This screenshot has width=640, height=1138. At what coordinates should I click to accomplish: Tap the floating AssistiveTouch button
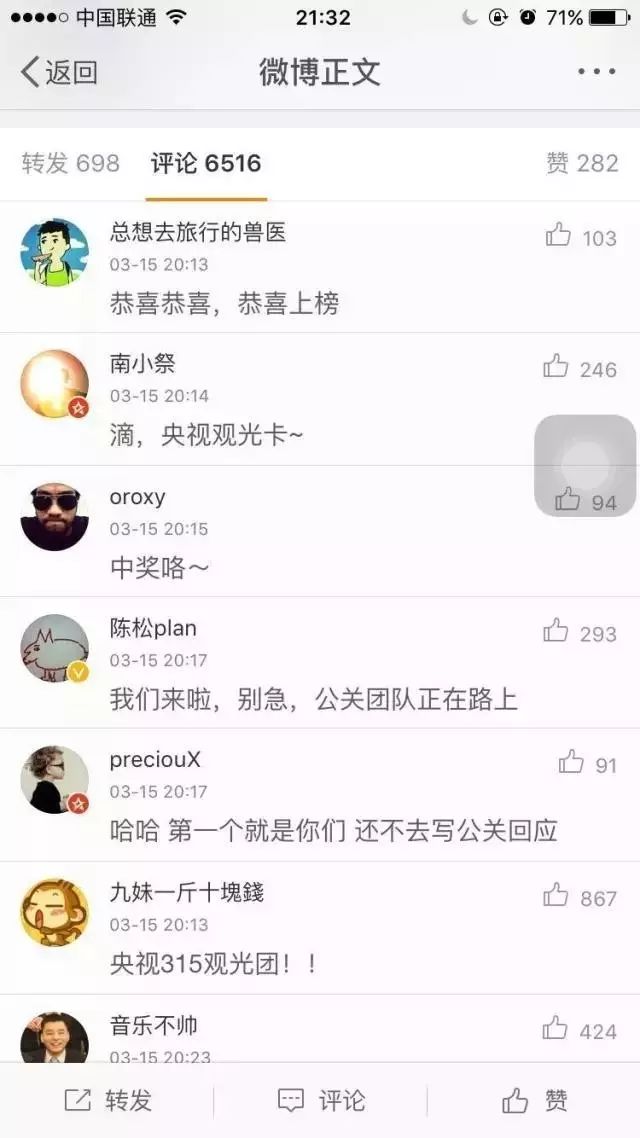(x=585, y=465)
